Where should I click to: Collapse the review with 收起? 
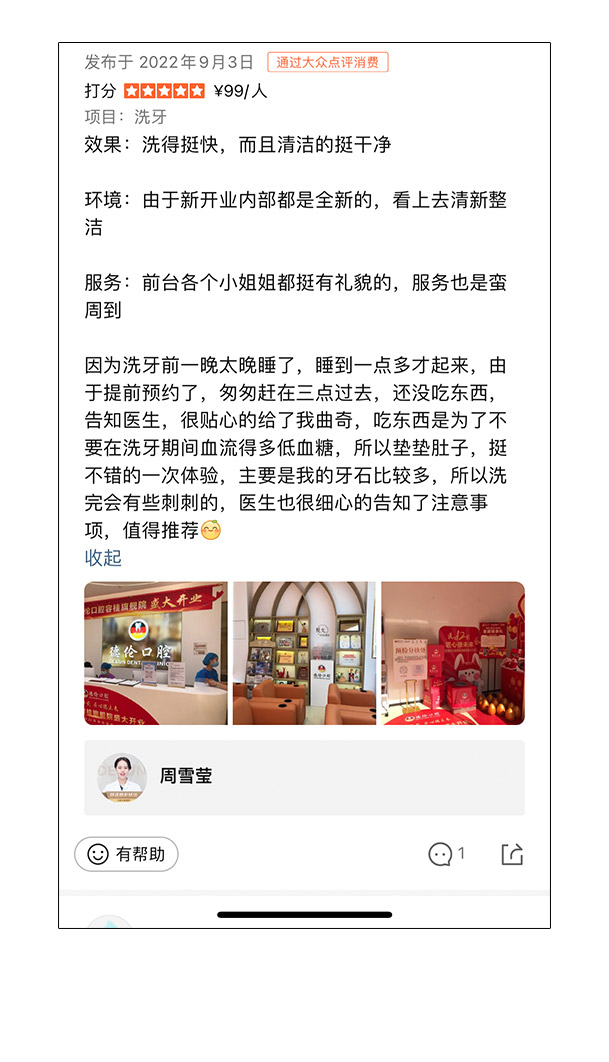pyautogui.click(x=103, y=558)
